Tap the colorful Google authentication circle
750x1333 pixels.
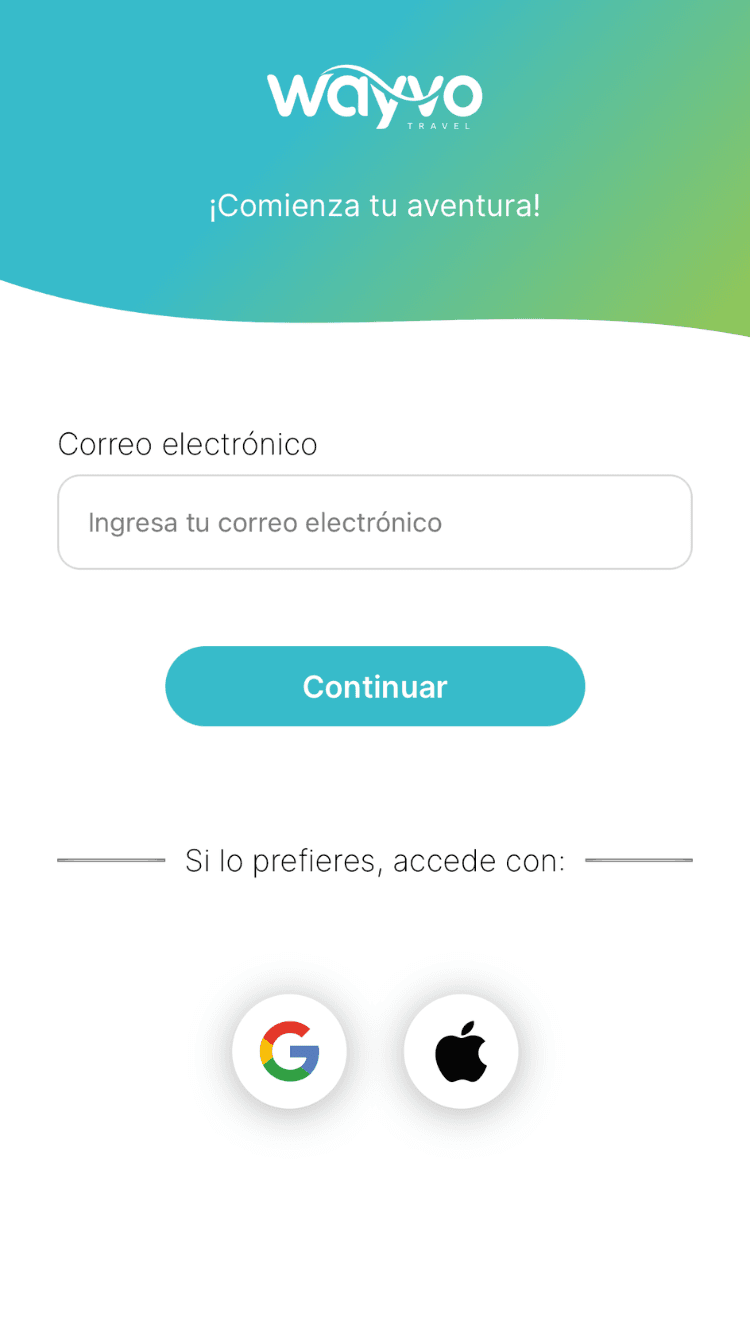click(x=290, y=1050)
